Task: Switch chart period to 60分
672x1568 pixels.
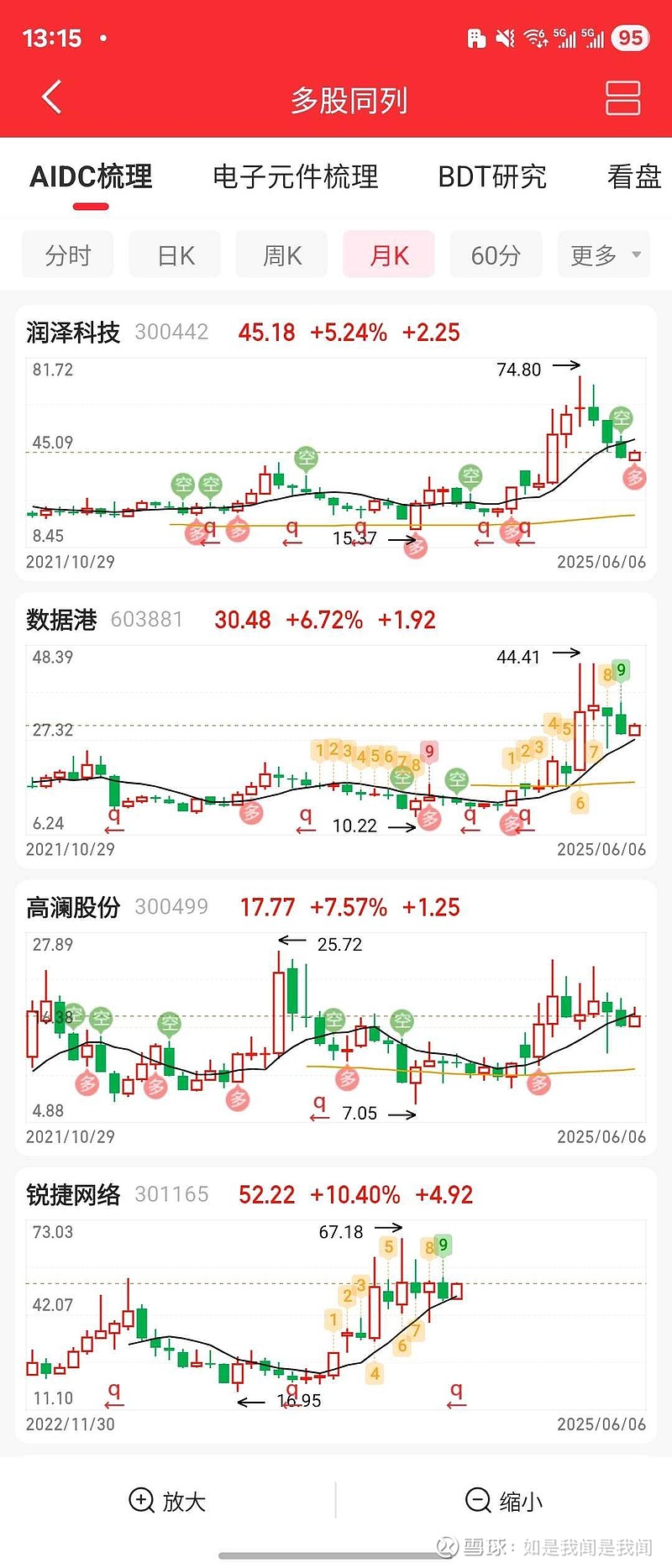Action: (496, 254)
